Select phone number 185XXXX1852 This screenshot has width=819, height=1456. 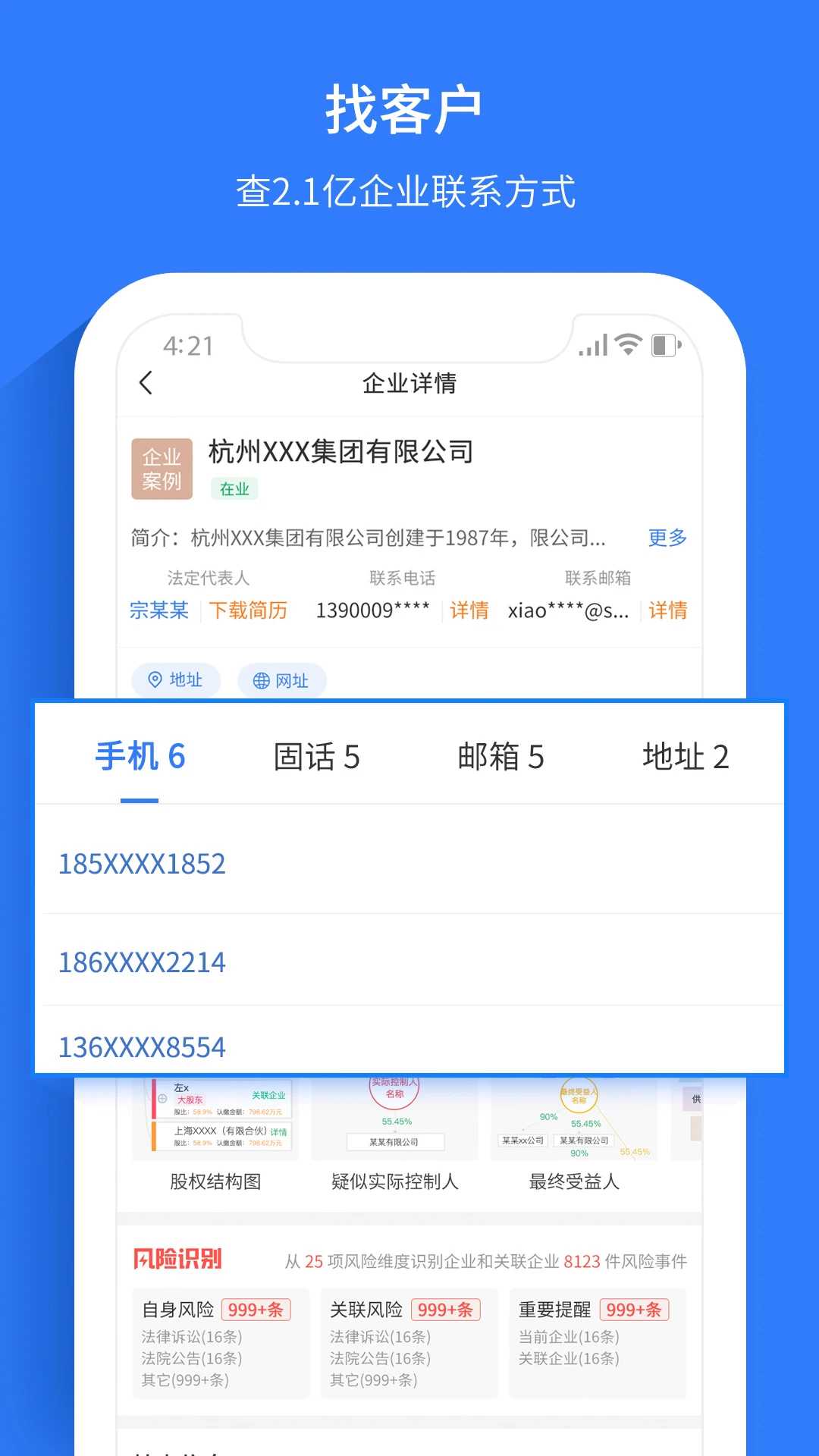coord(142,864)
